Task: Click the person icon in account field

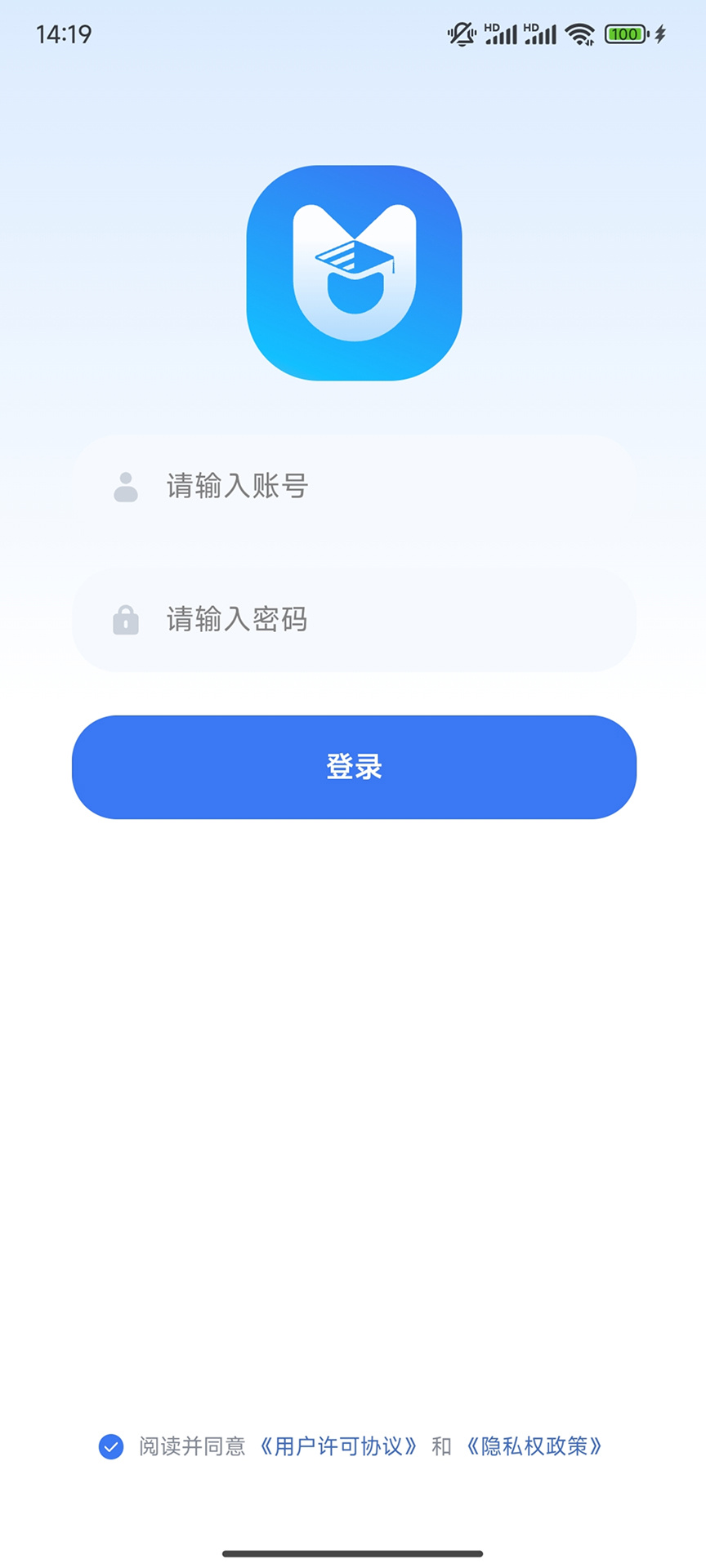Action: (x=124, y=486)
